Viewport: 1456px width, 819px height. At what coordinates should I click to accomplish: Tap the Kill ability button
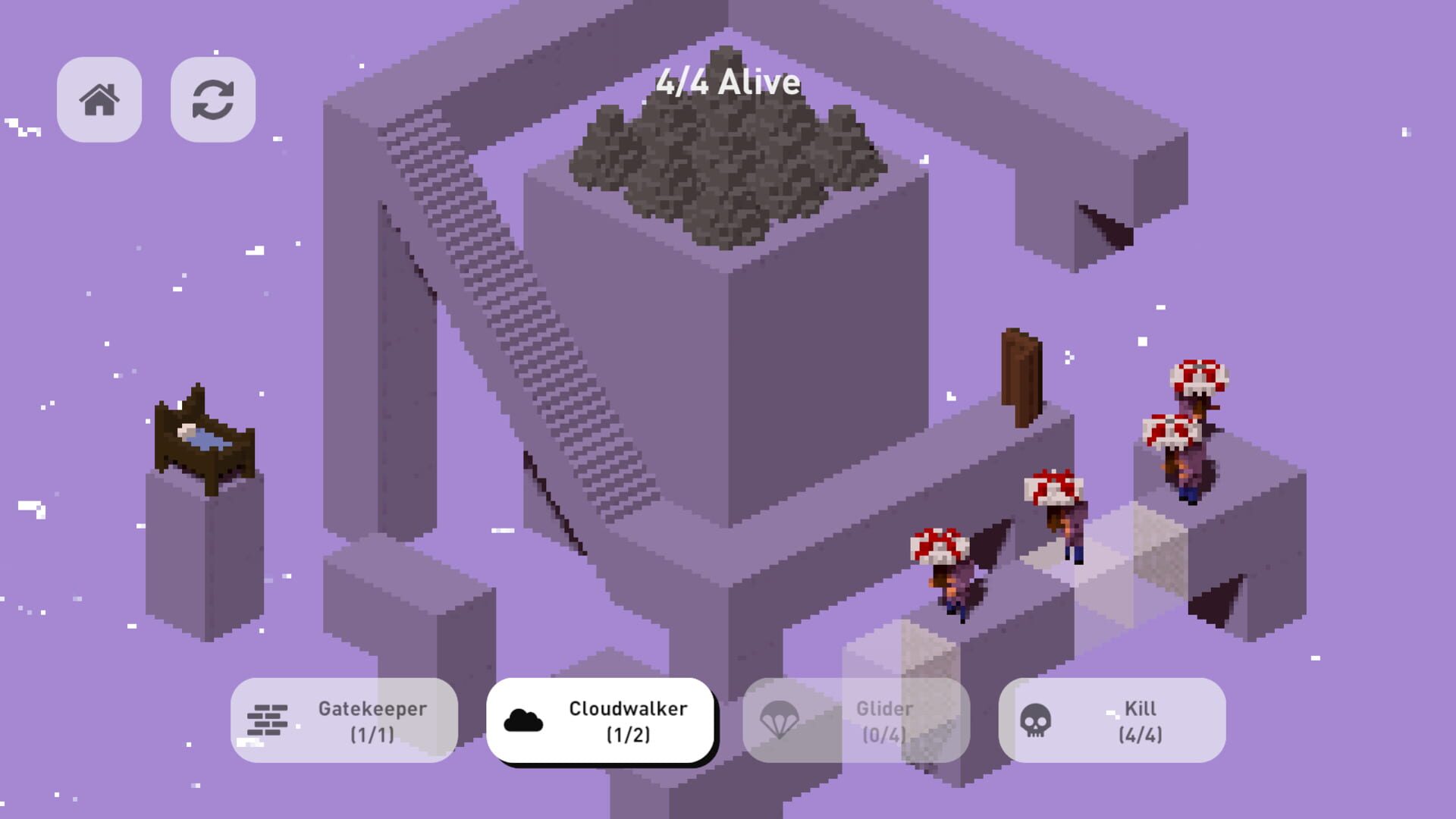[x=1112, y=720]
